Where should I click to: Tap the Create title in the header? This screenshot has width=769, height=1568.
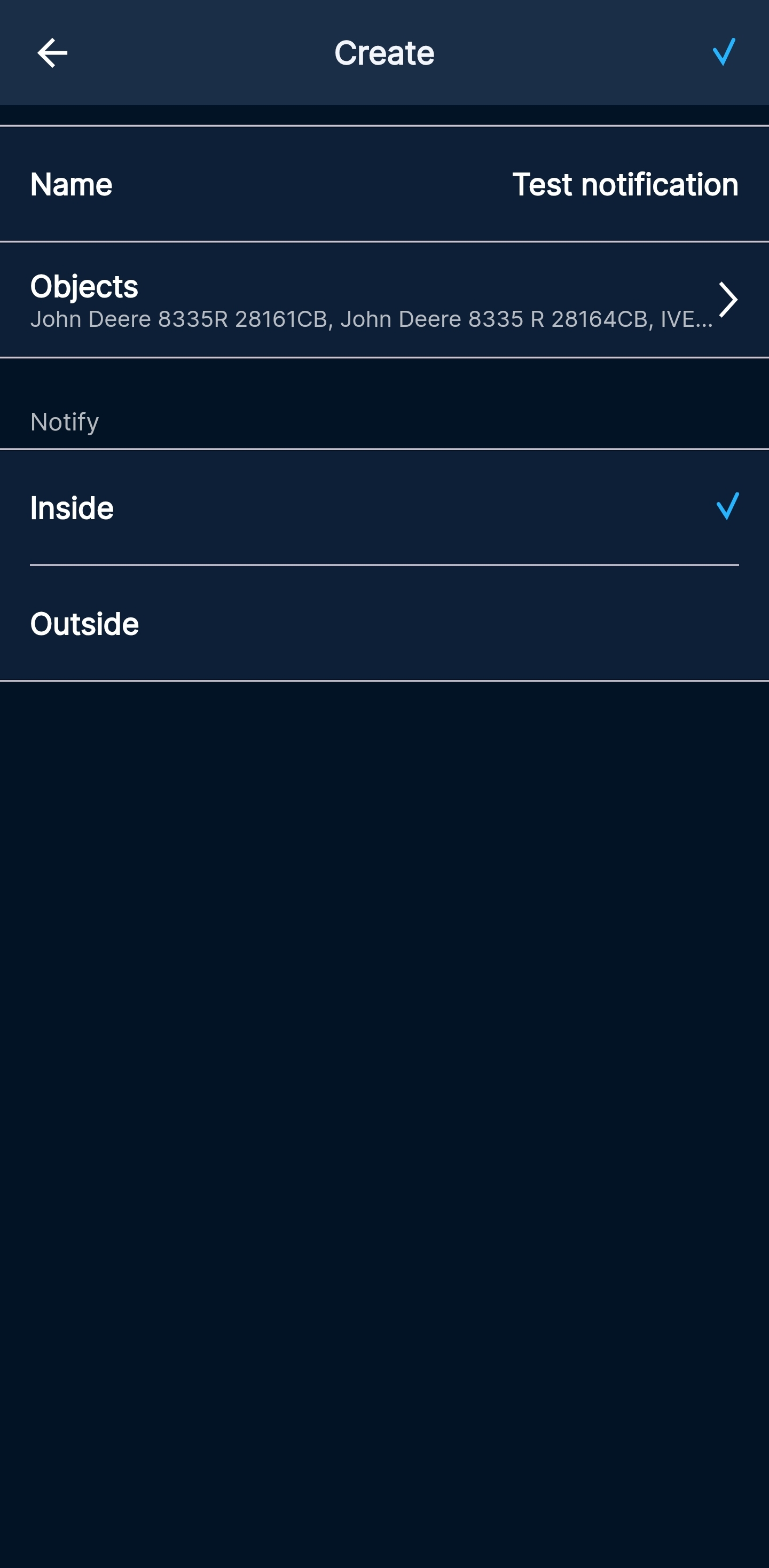tap(384, 52)
